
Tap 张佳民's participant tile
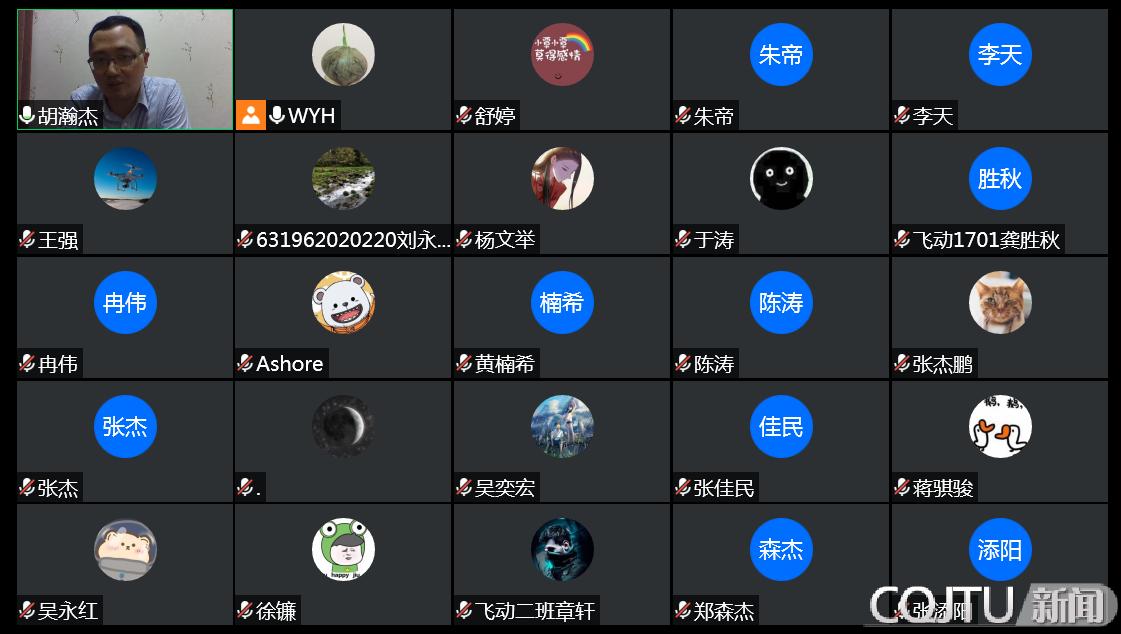click(x=780, y=441)
